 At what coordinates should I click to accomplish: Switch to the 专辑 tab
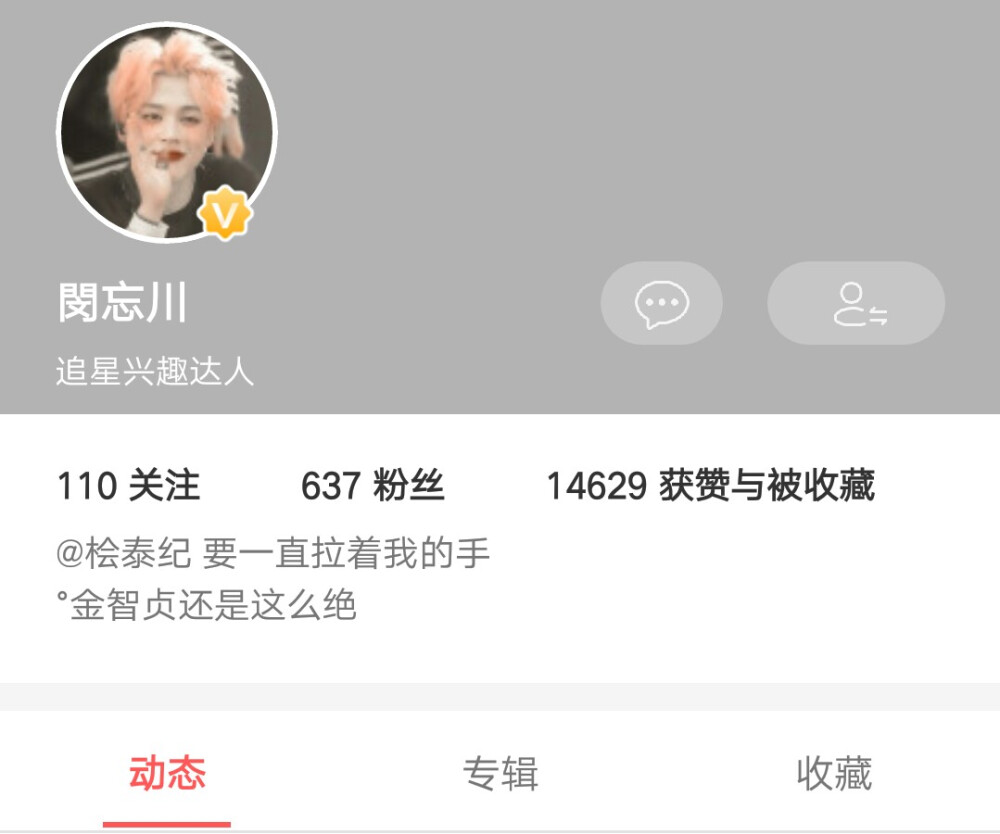click(500, 773)
